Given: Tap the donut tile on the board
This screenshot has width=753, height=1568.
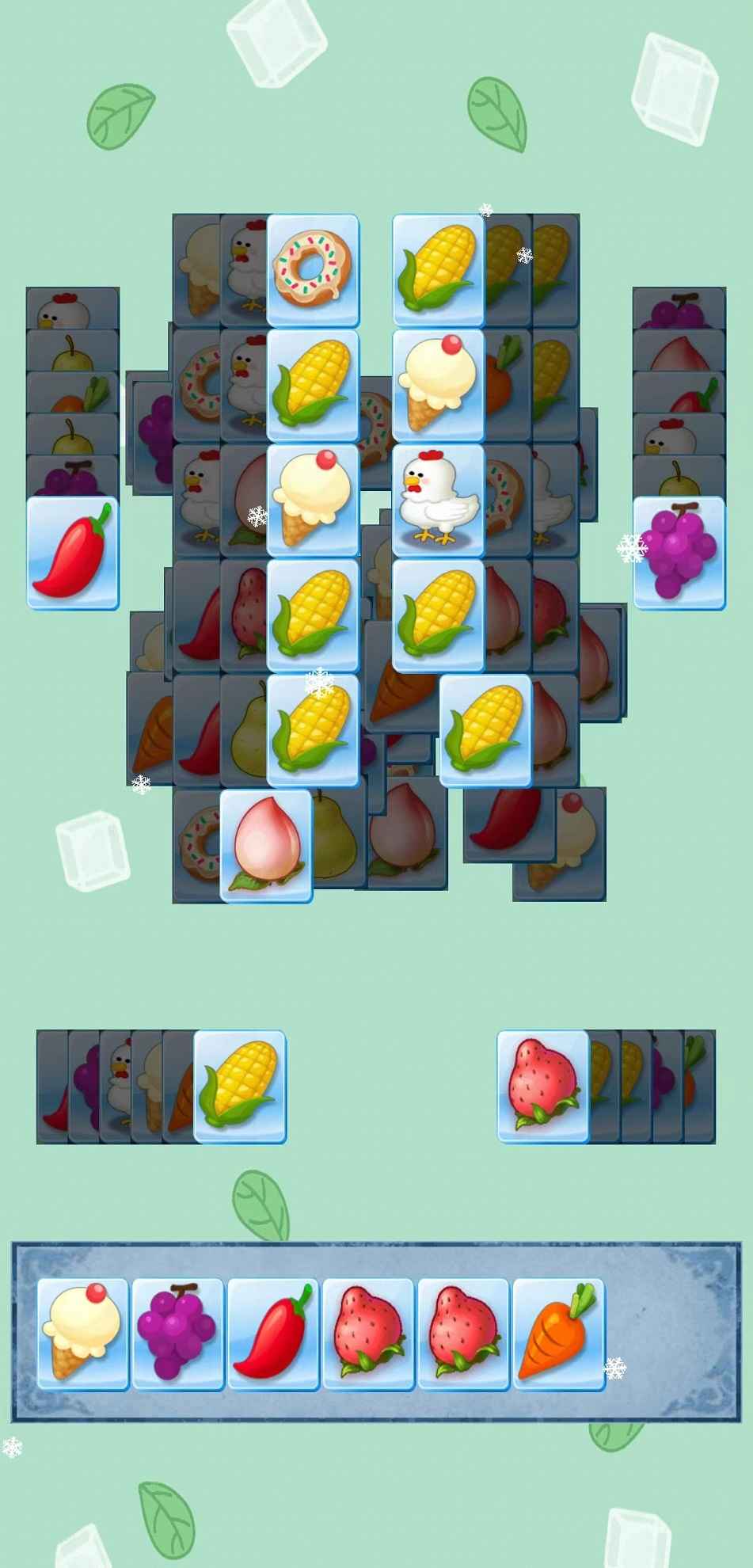Looking at the screenshot, I should click(x=313, y=270).
